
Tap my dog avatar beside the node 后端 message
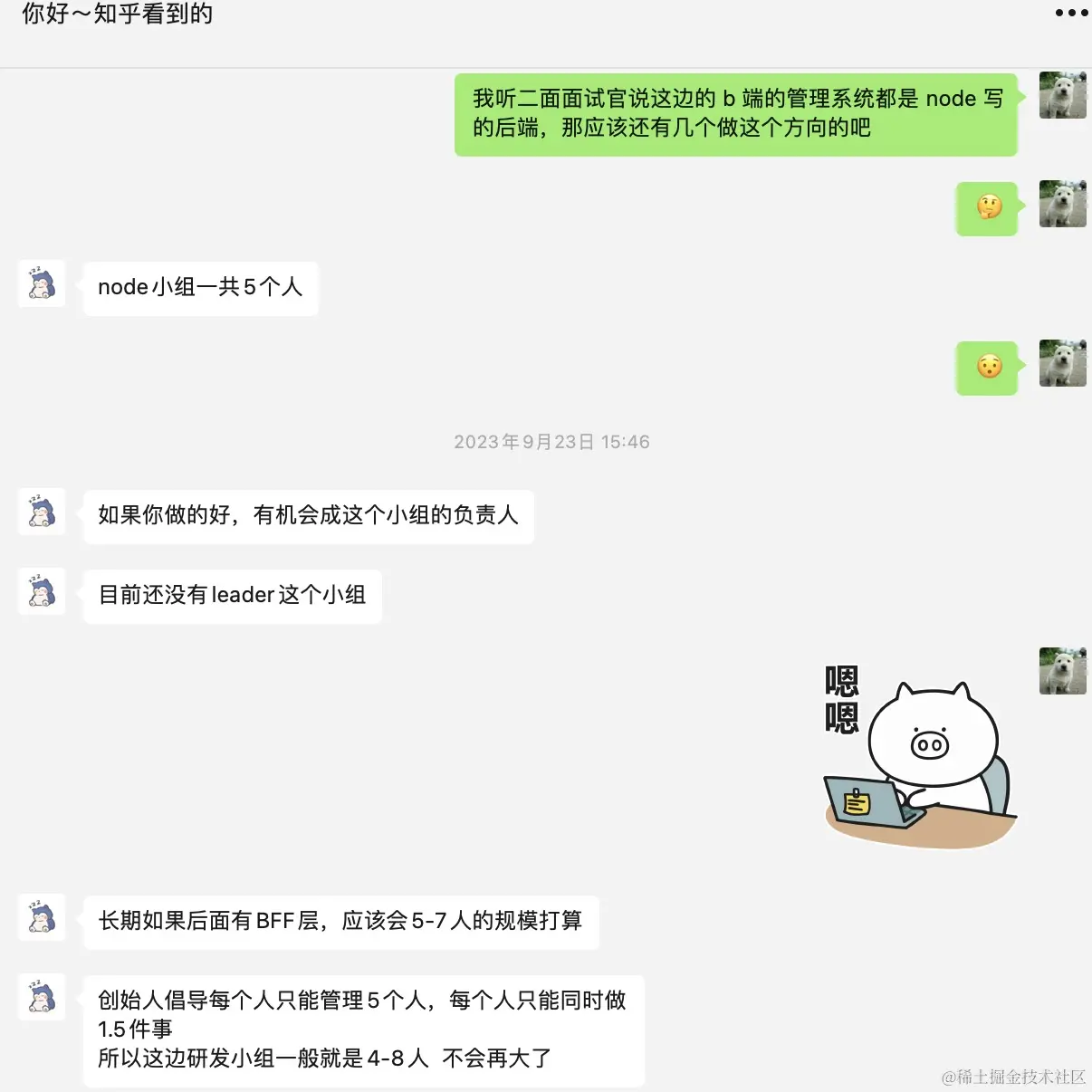coord(1062,95)
